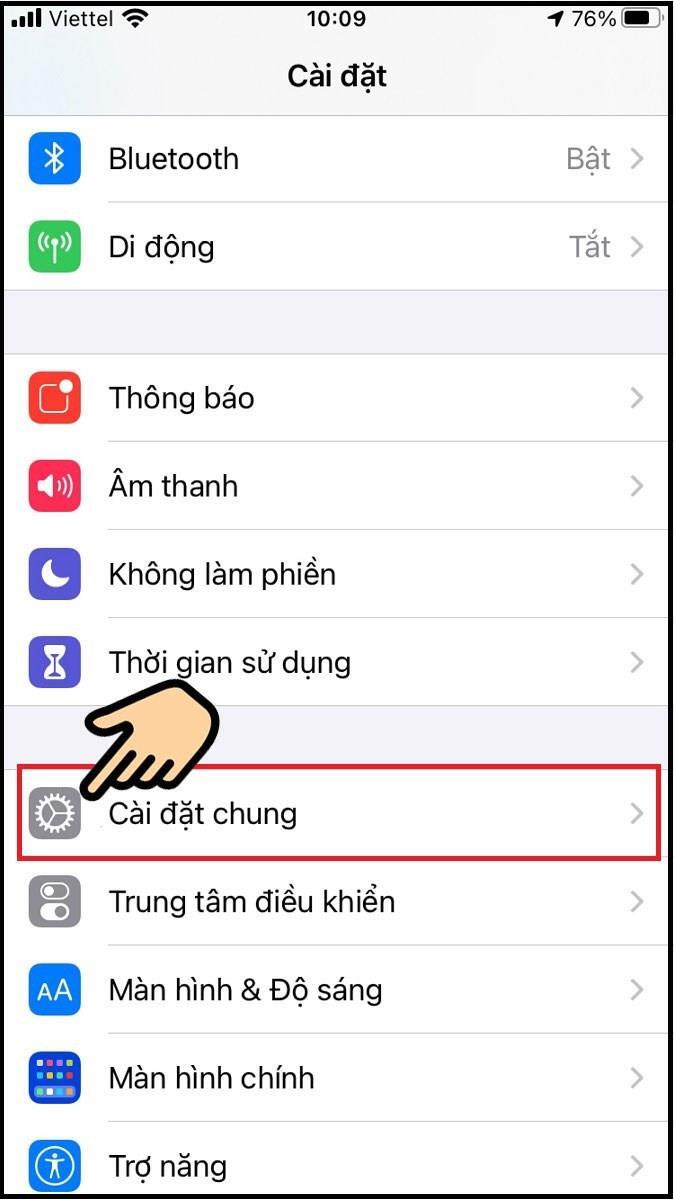Open Trợ năng accessibility settings
The width and height of the screenshot is (674, 1200).
[x=337, y=1166]
